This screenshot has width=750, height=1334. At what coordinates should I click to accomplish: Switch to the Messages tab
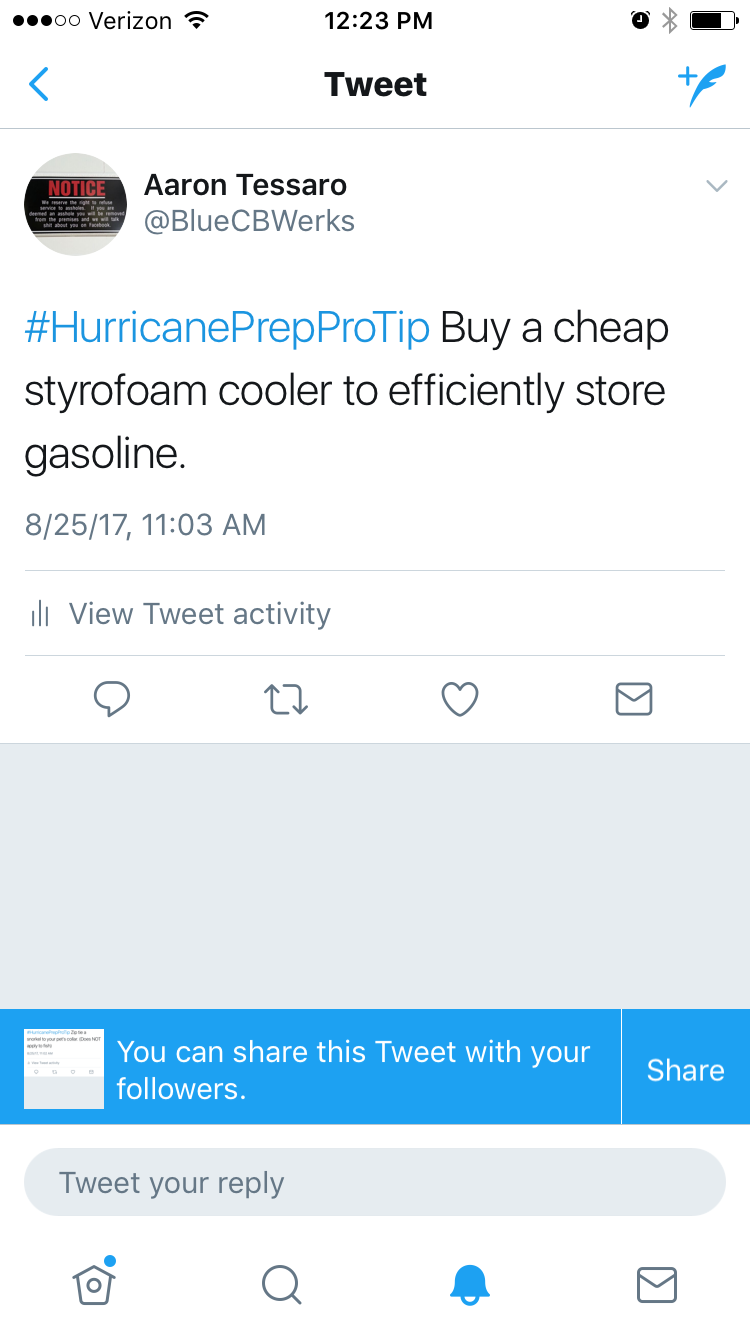(x=656, y=1284)
